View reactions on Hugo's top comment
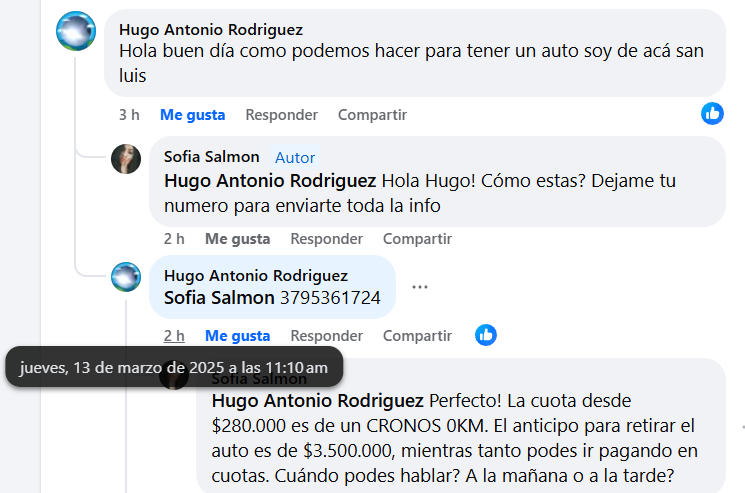 (x=712, y=114)
